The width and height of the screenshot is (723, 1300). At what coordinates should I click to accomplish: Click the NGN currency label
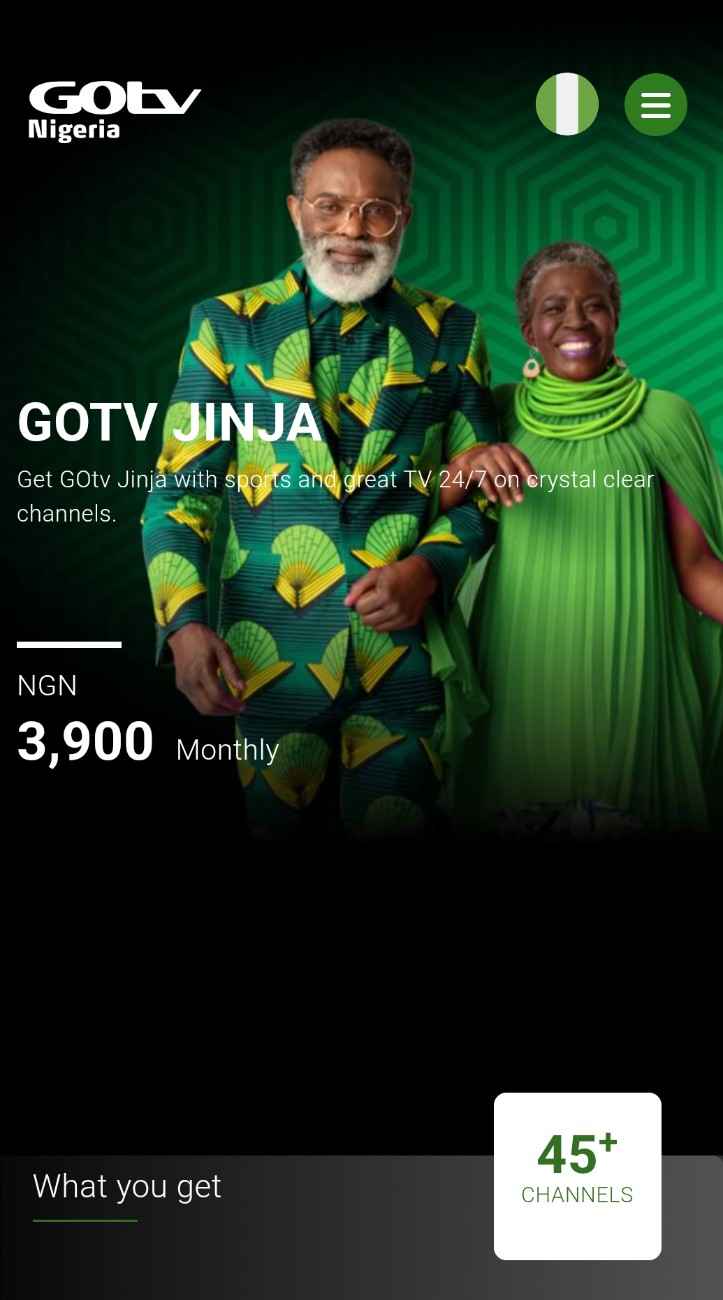(x=47, y=686)
